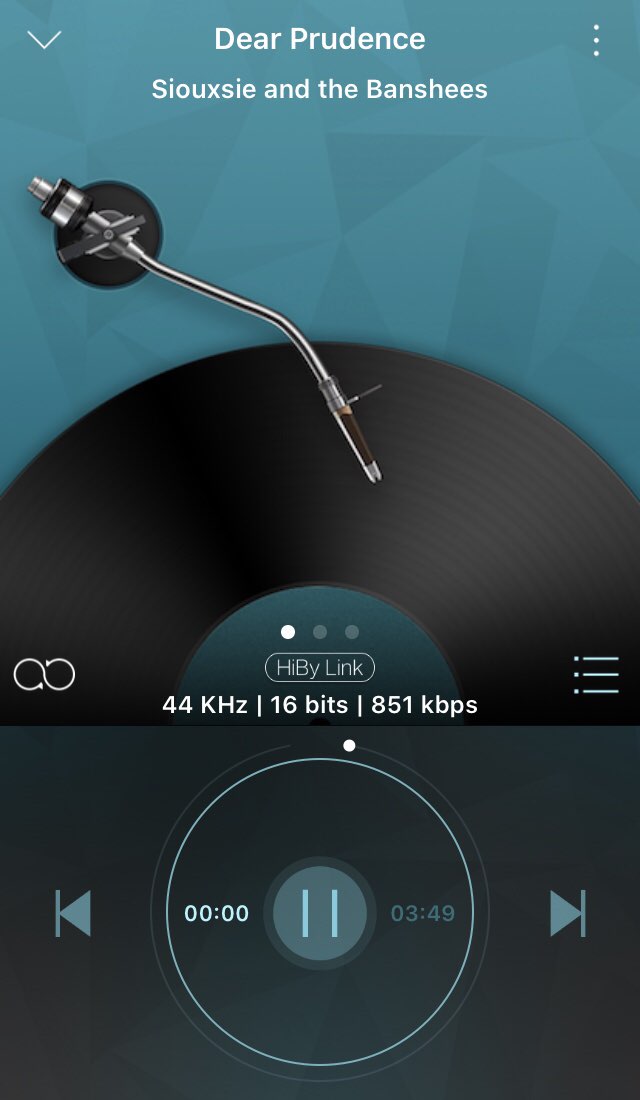Open the three-dot overflow menu
640x1100 pixels.
(x=596, y=40)
